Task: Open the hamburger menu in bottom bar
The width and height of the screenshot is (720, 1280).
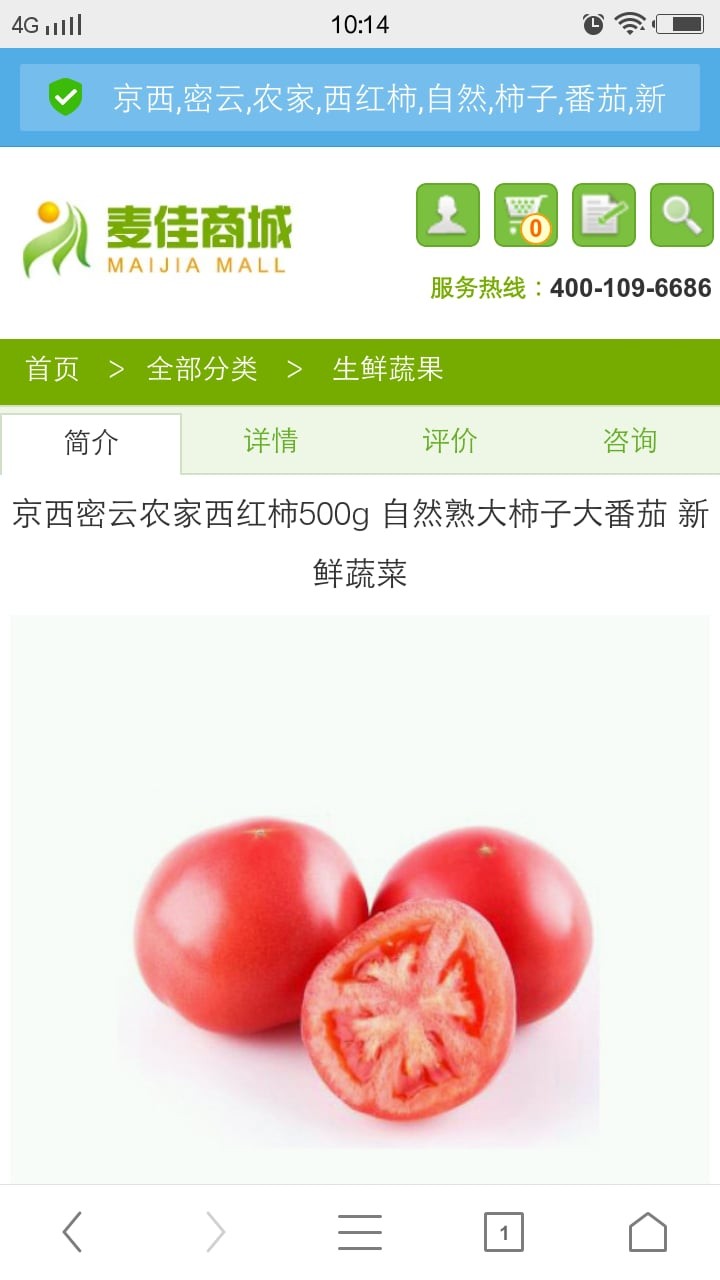Action: tap(360, 1231)
